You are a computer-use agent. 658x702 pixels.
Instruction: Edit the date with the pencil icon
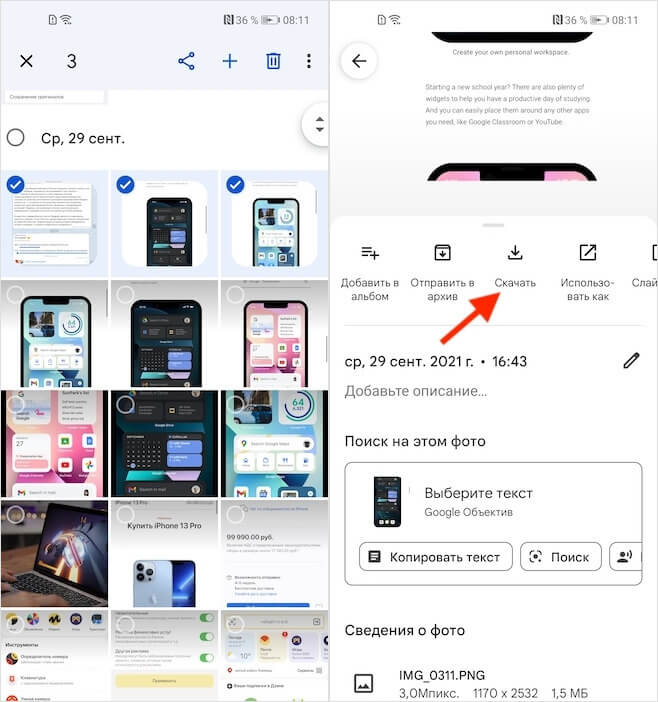tap(631, 360)
